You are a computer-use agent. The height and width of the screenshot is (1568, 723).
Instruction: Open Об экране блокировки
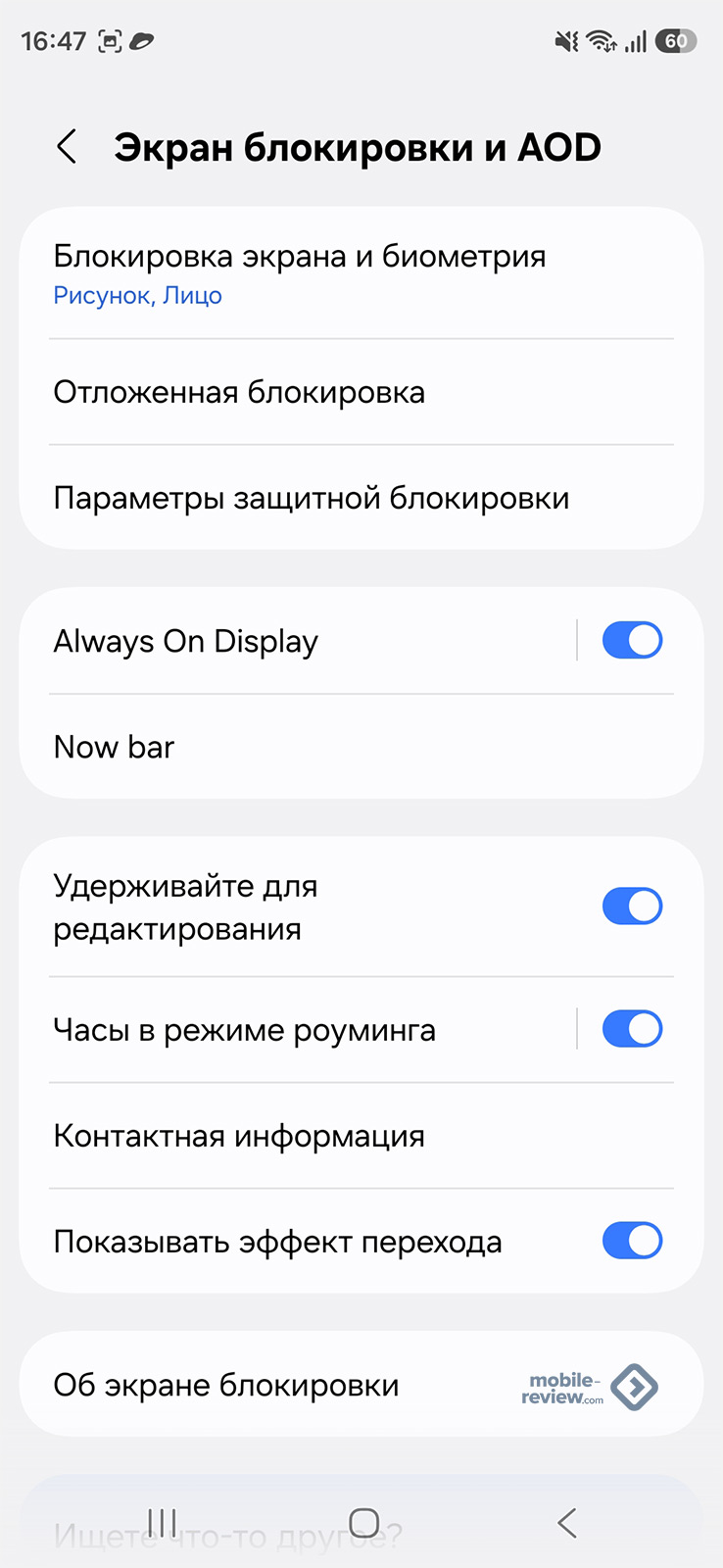[226, 1386]
